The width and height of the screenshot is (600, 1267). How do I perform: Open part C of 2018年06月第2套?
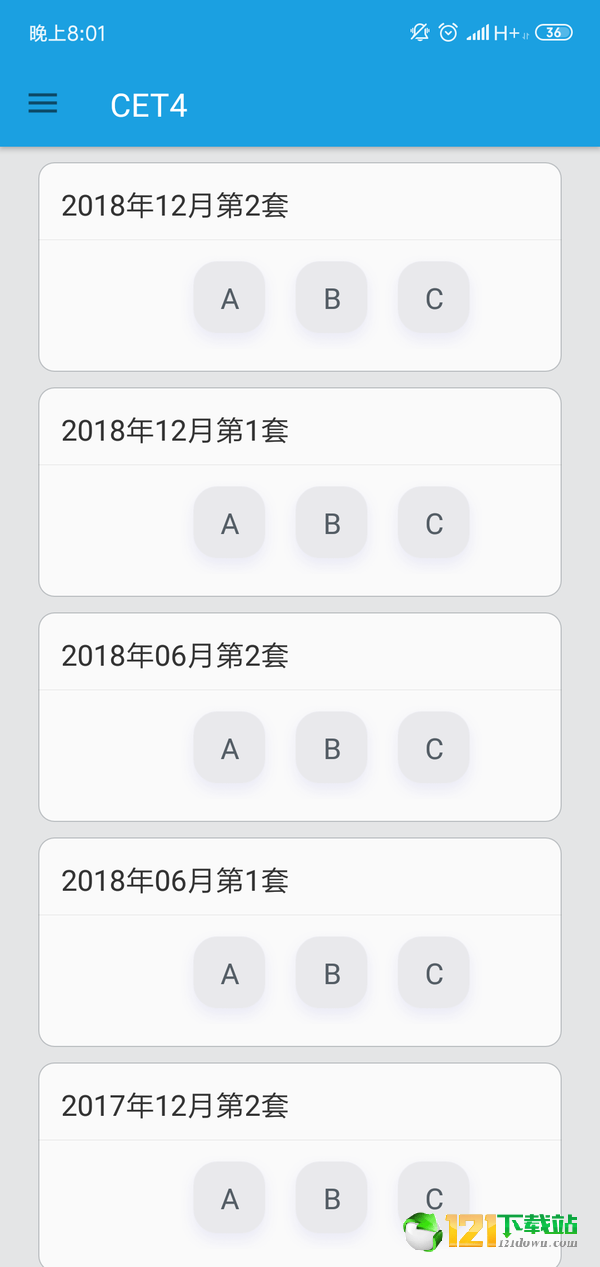[434, 748]
